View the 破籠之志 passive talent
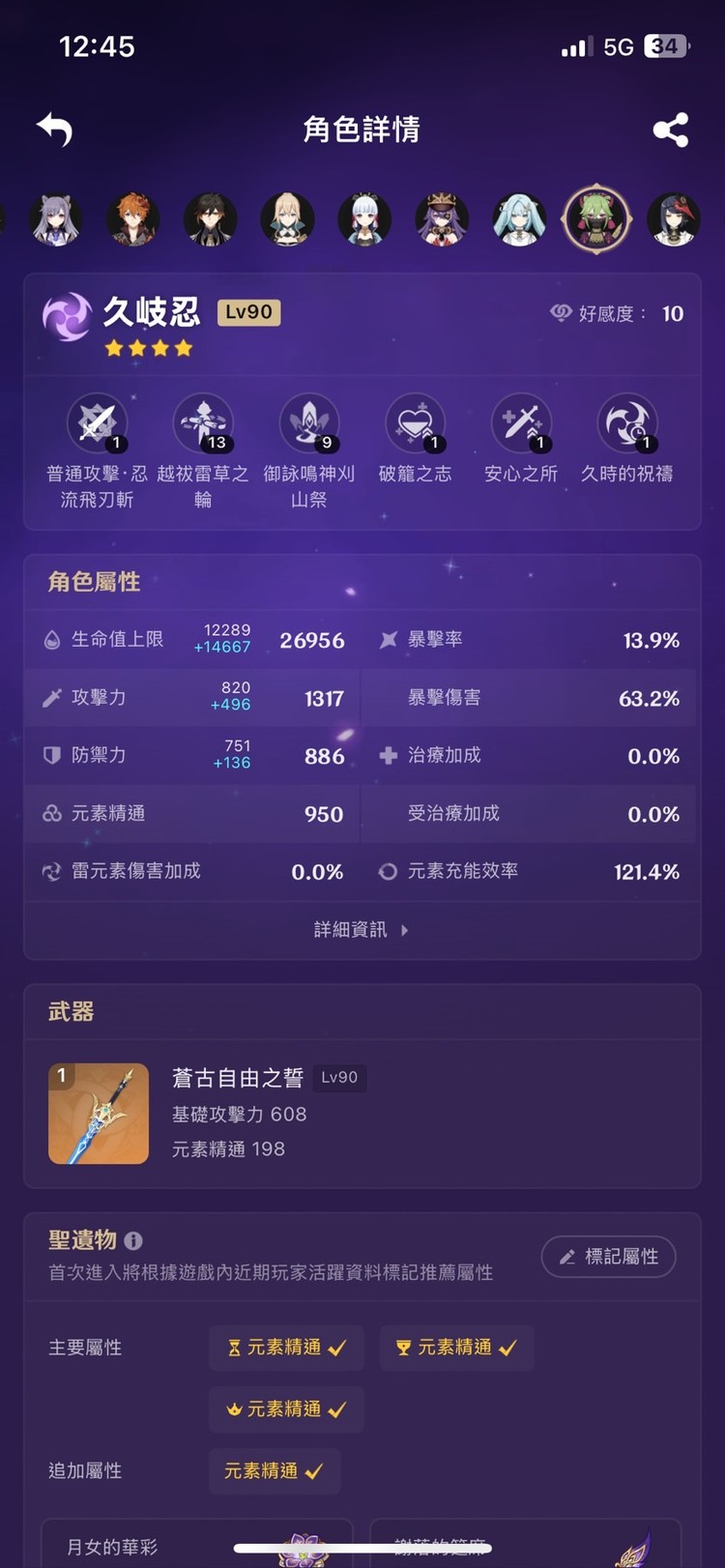This screenshot has height=1568, width=725. tap(415, 423)
